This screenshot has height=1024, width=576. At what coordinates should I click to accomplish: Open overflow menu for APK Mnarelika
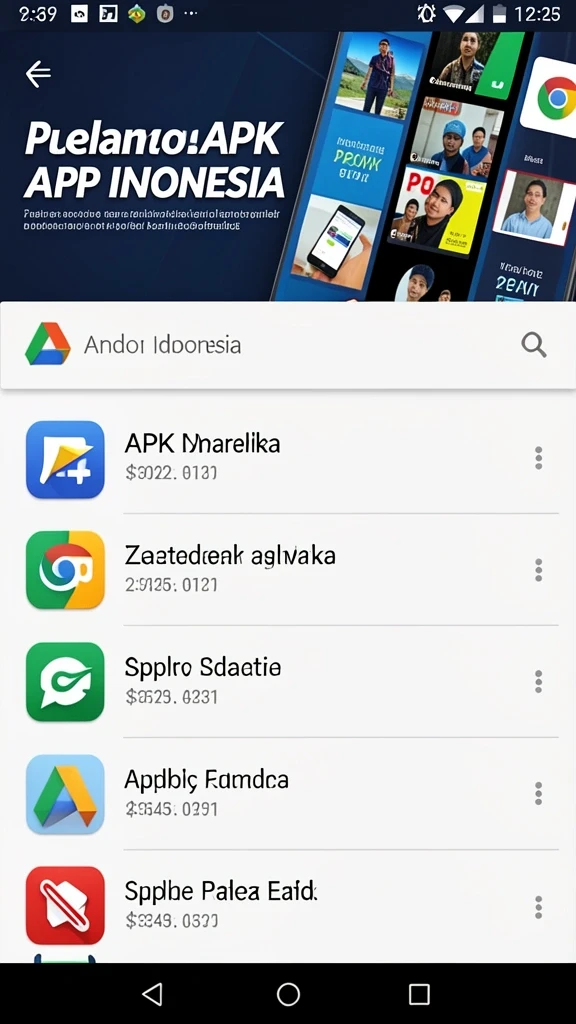click(538, 458)
